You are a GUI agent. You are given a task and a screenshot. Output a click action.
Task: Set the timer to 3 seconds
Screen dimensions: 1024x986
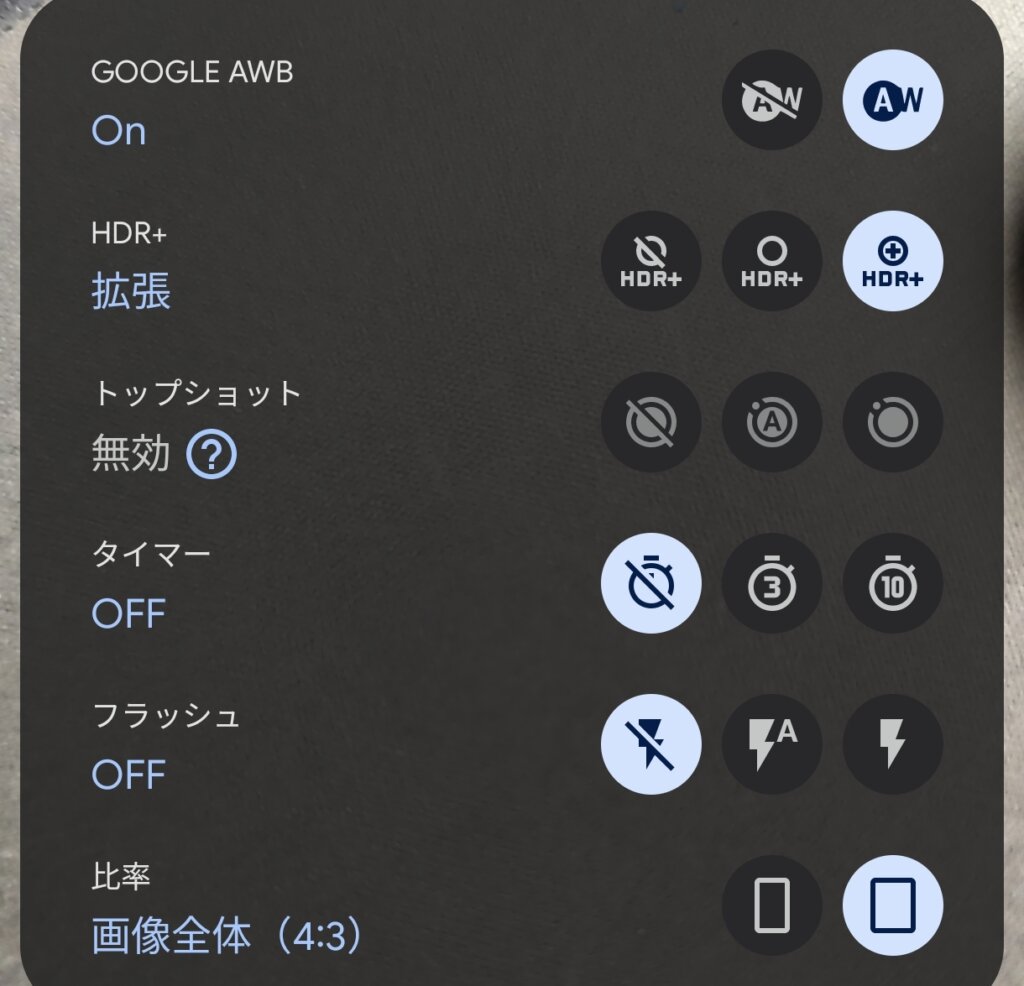(x=772, y=583)
